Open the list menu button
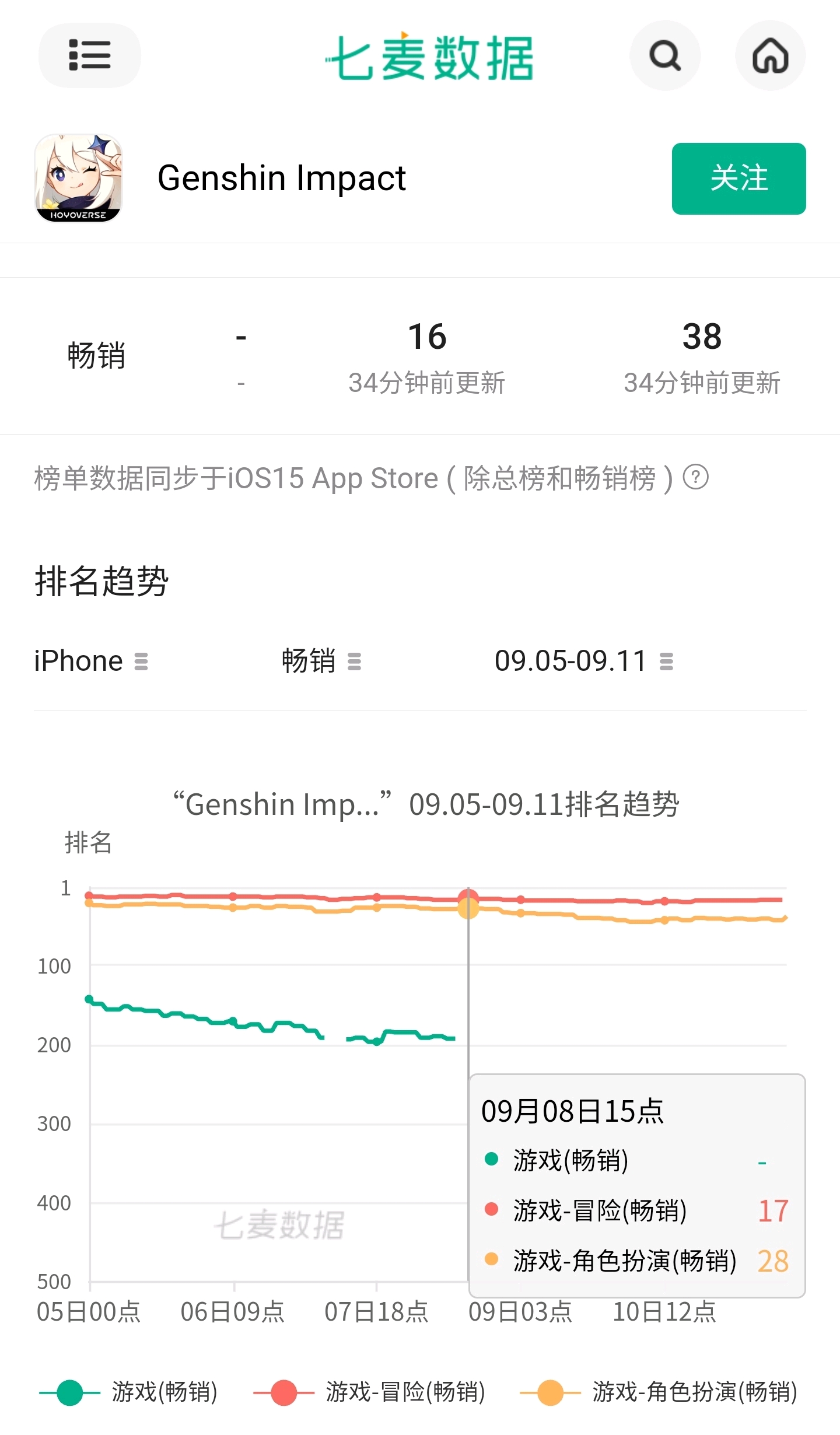Screen dimensions: 840x1435 point(89,55)
